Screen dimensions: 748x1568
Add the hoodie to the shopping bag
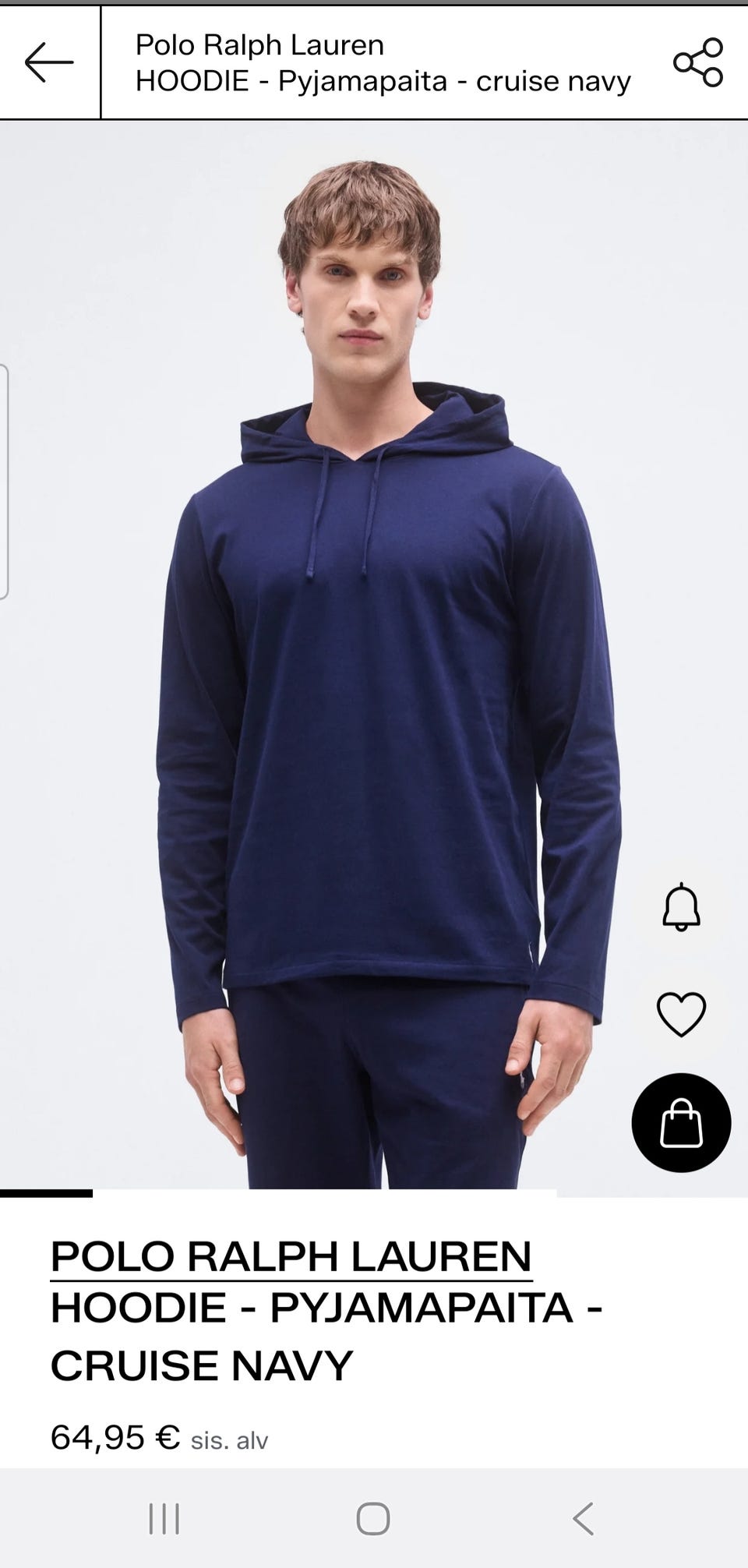pos(681,1123)
